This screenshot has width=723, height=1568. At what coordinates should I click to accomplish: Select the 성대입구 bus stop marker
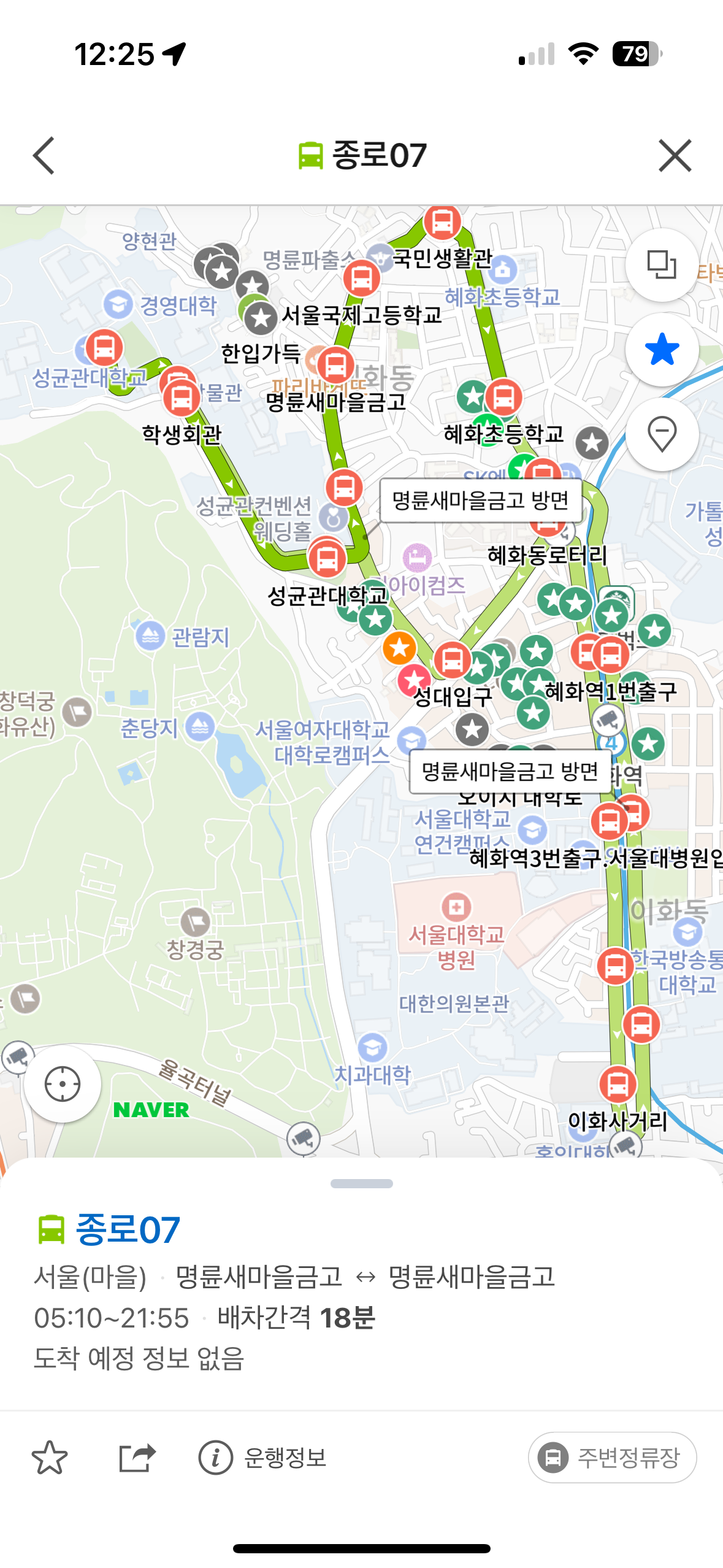(453, 660)
